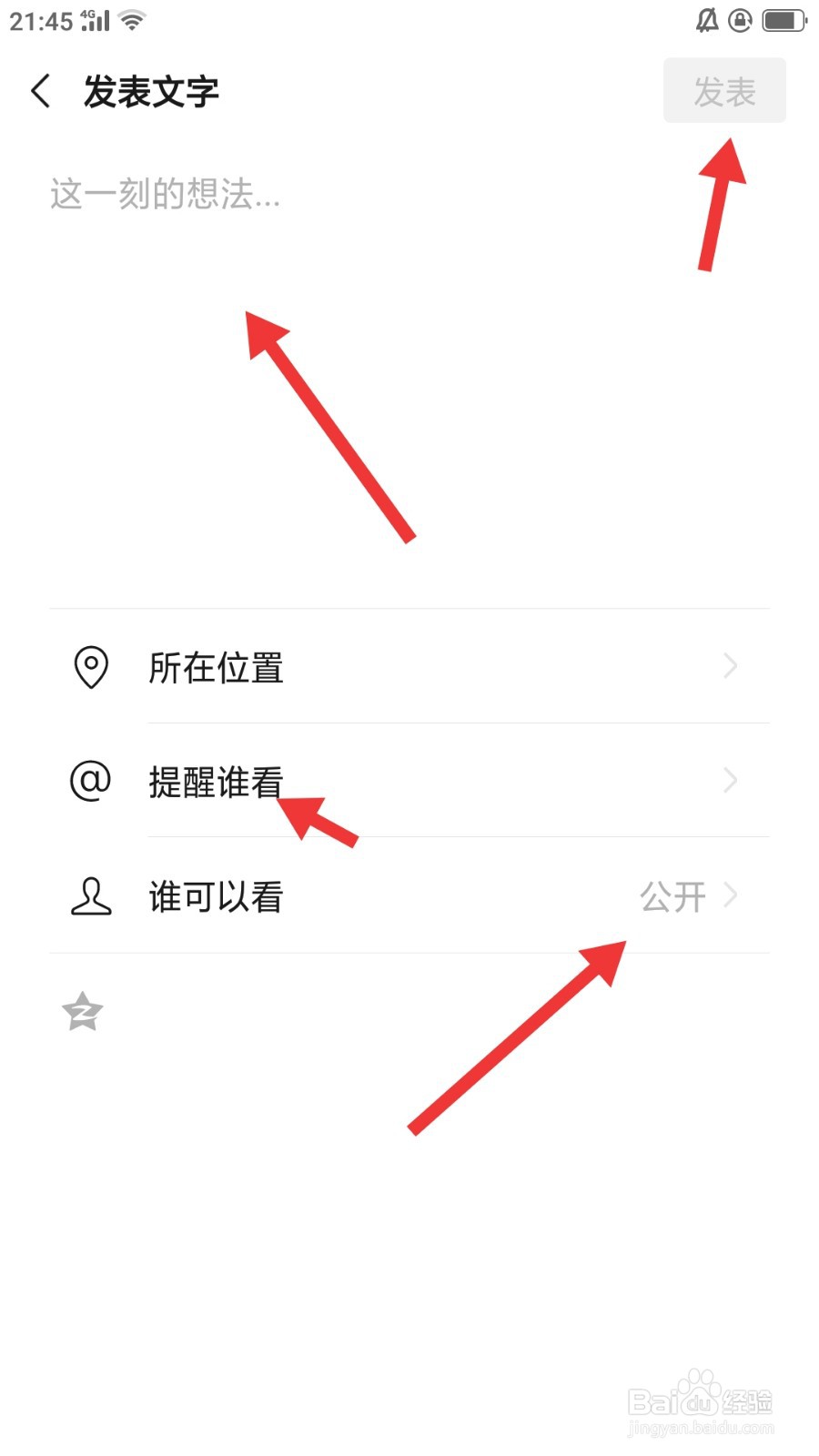Tap the star sticker icon below the options list
This screenshot has width=819, height=1456.
(82, 1012)
